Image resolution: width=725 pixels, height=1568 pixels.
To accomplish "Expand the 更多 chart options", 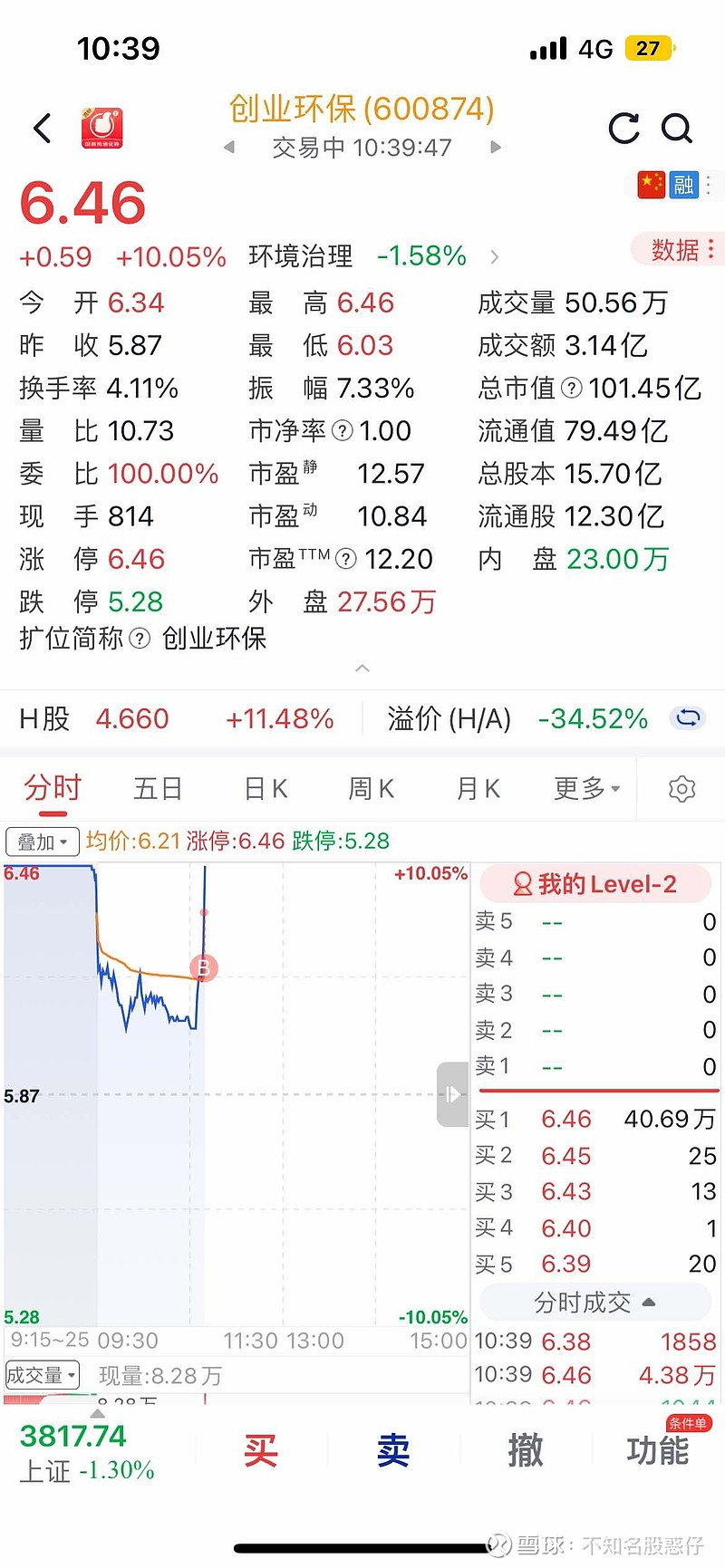I will pyautogui.click(x=586, y=789).
